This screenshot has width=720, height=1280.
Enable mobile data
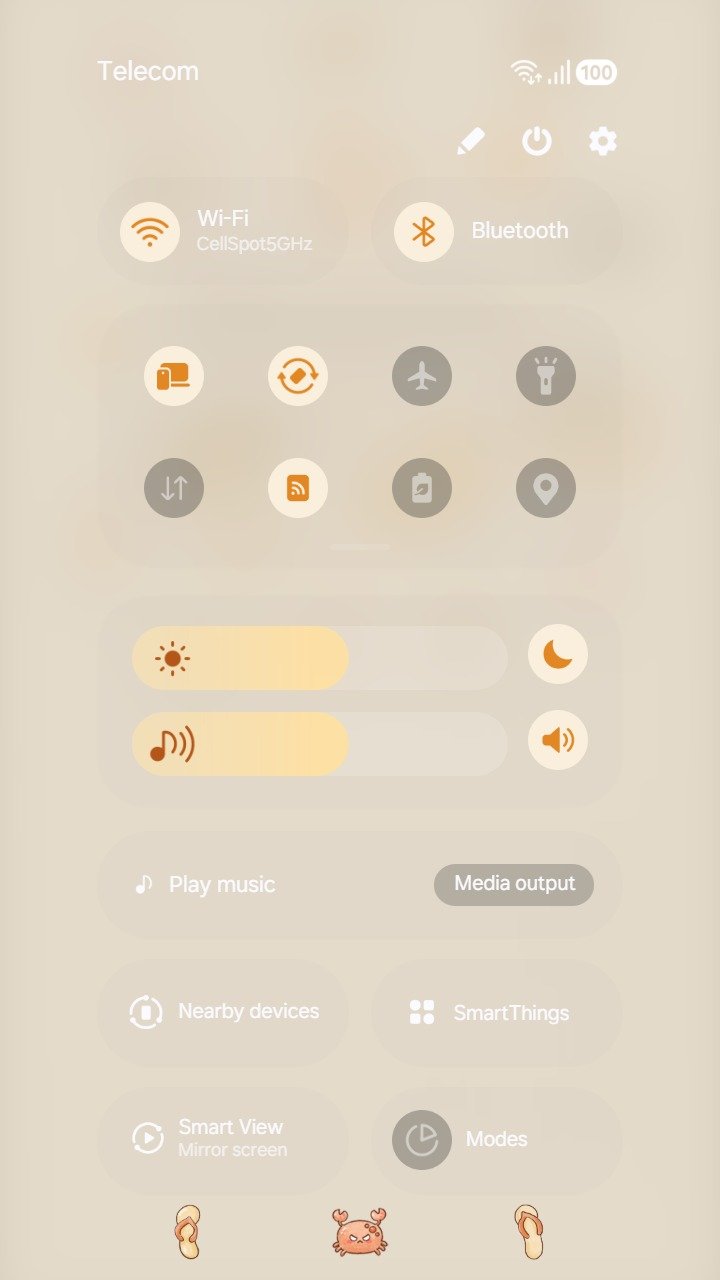(174, 488)
